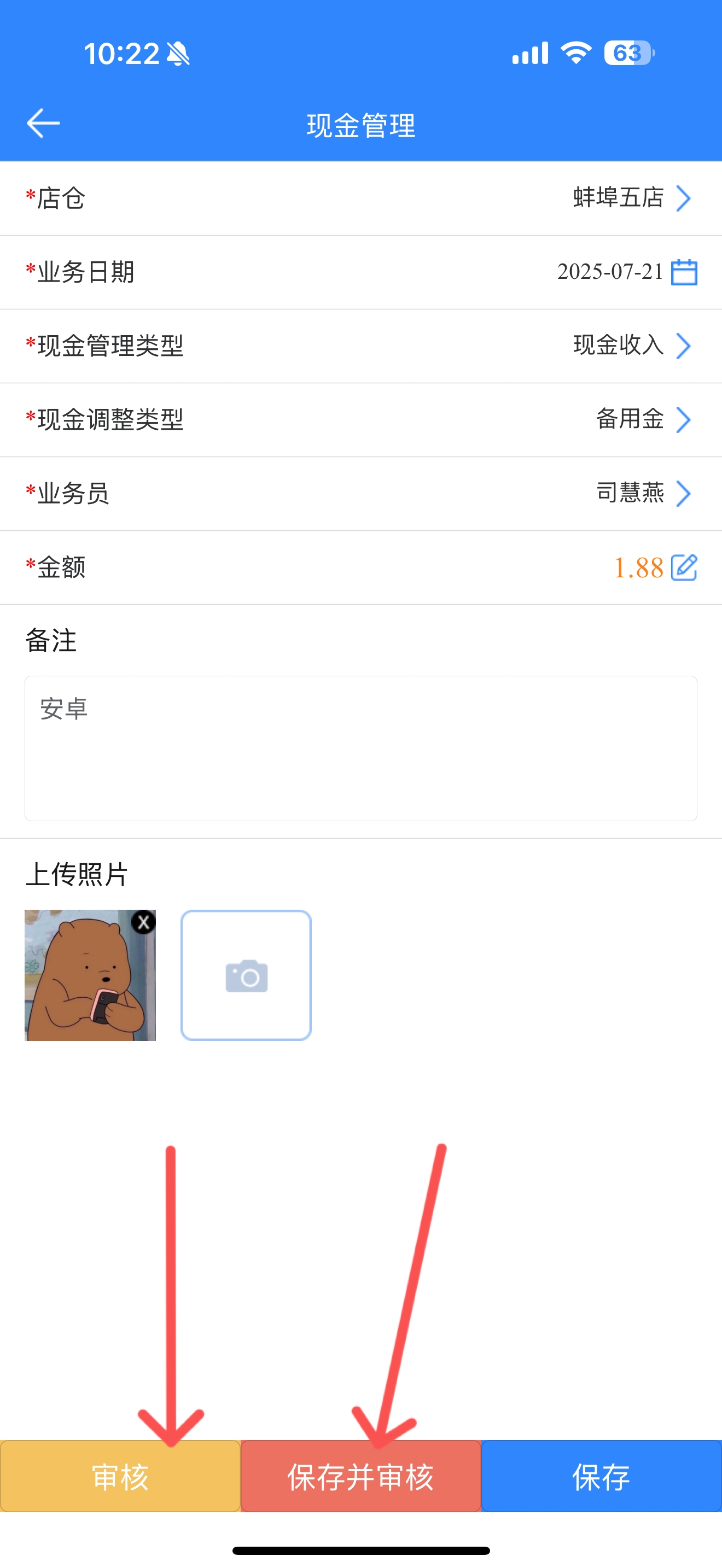Choose another 业务员 salesperson

(361, 494)
